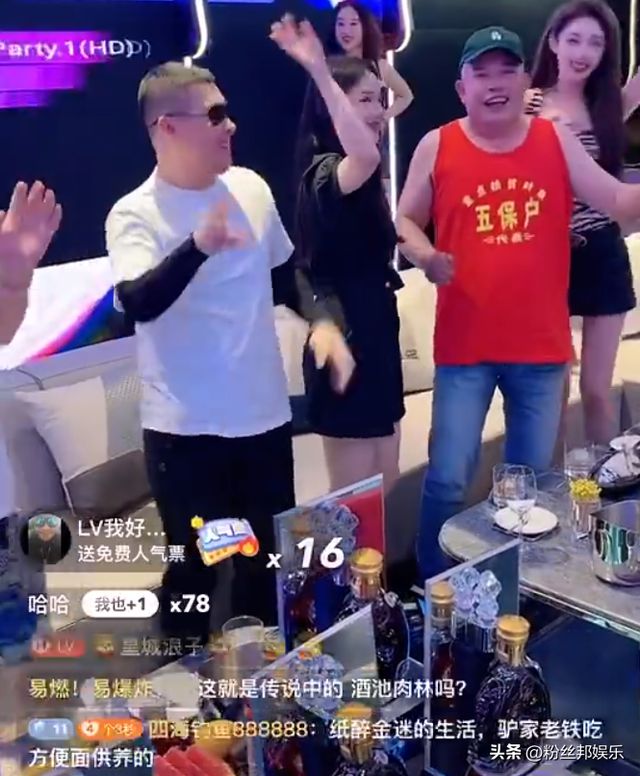
Task: Tap the 我也+1 button
Action: 120,603
